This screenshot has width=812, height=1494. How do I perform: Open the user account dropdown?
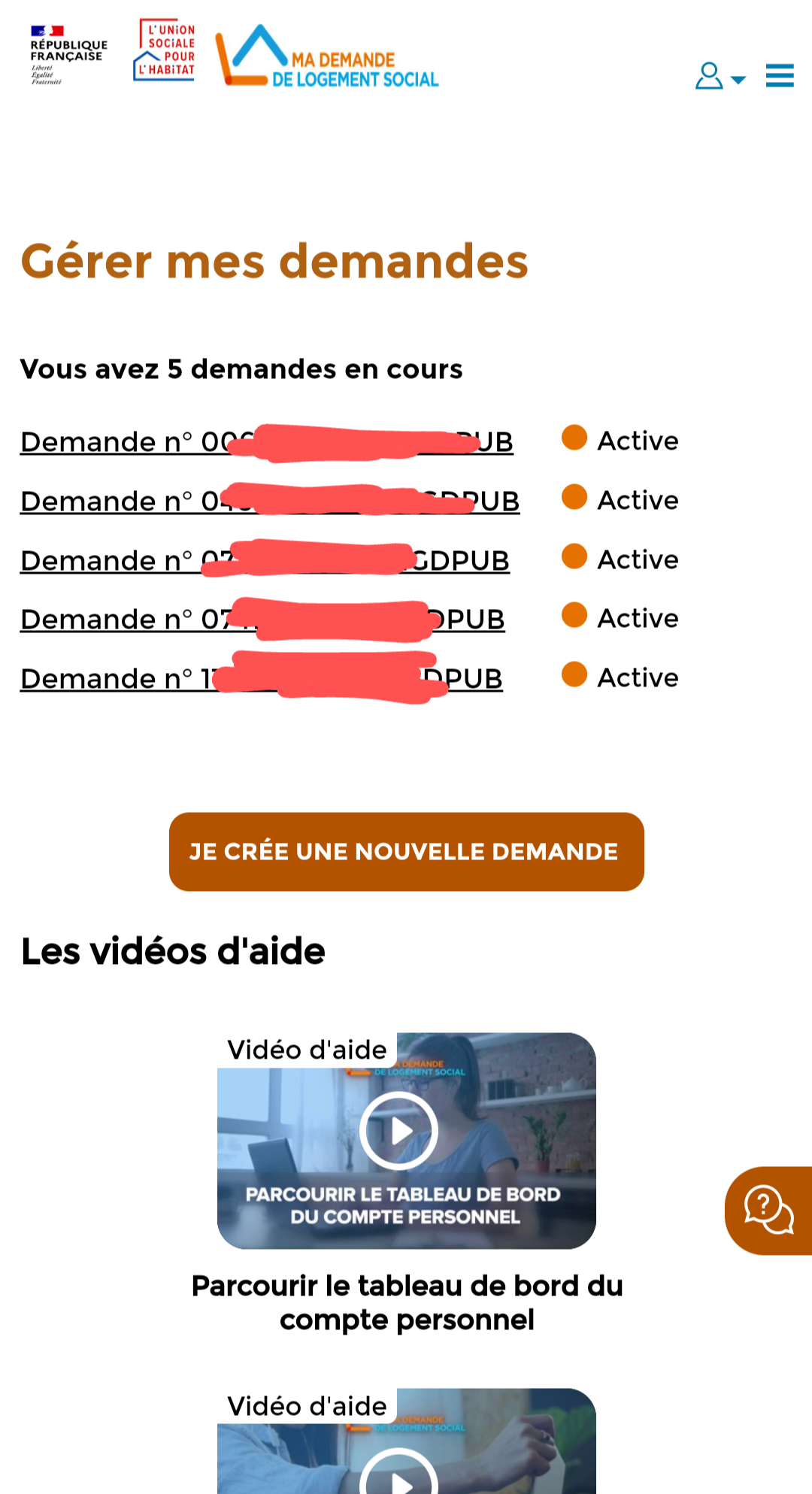720,76
